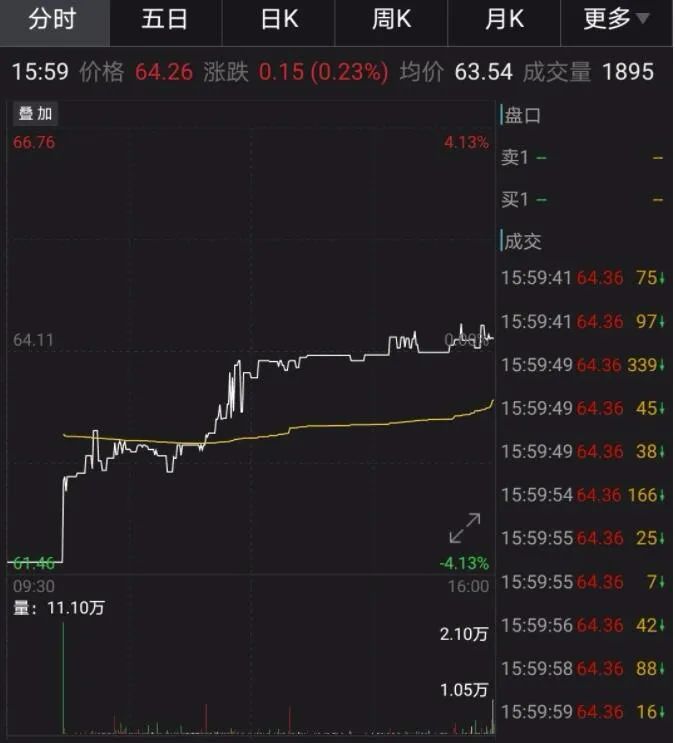The height and width of the screenshot is (743, 675).
Task: View the 月K chart
Action: pos(503,20)
